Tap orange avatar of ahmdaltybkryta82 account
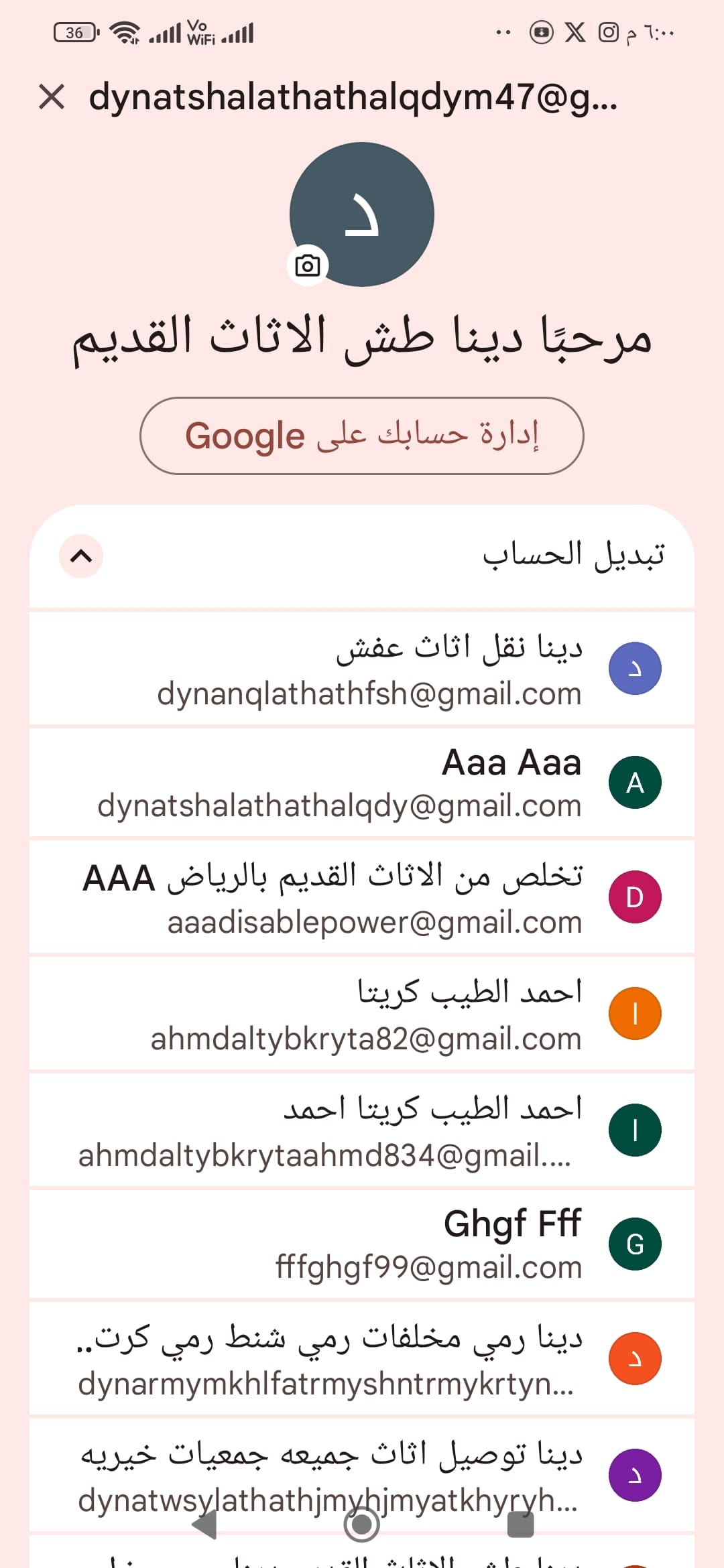 [634, 1013]
